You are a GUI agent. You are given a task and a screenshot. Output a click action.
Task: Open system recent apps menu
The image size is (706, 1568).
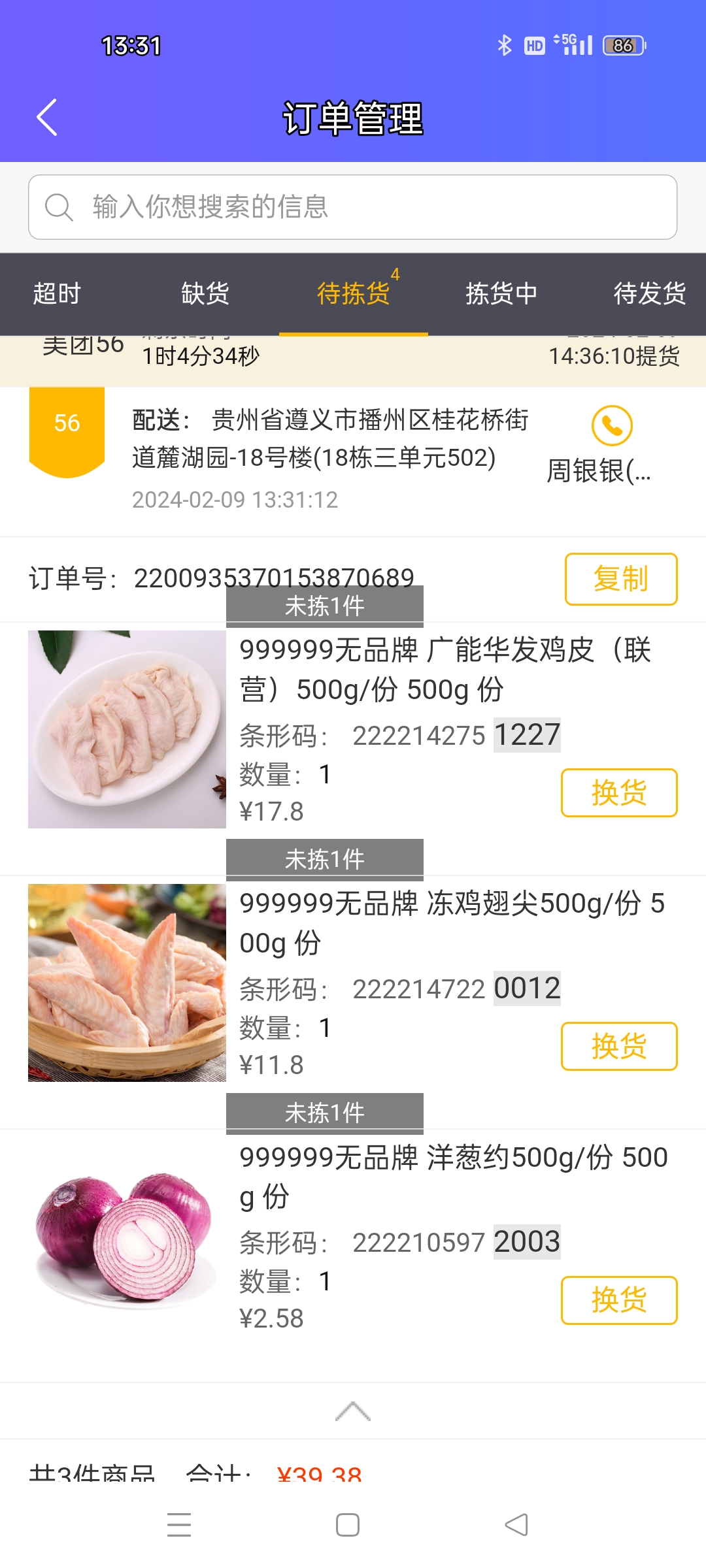tap(179, 1525)
